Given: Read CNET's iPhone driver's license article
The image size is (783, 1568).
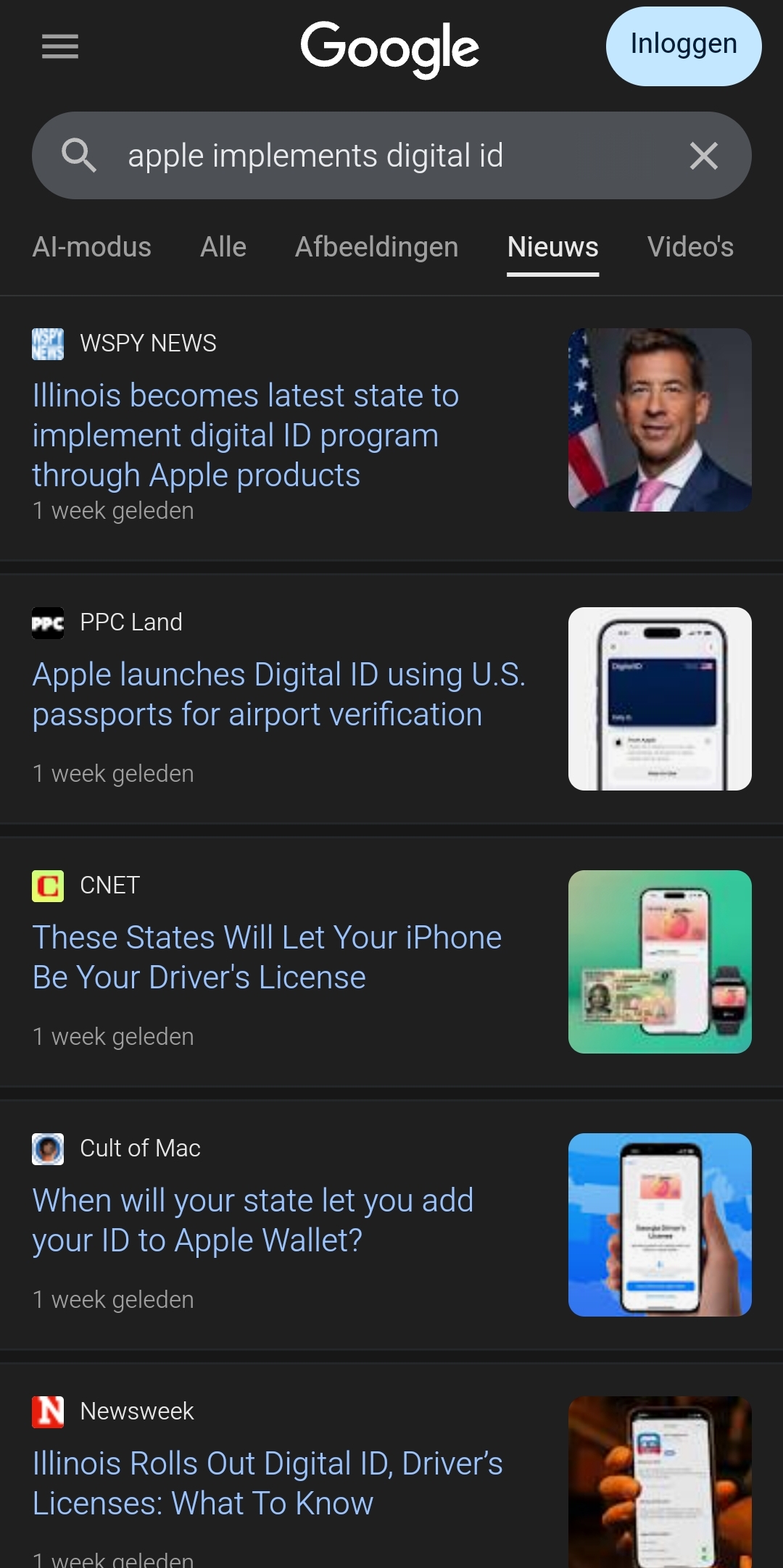Looking at the screenshot, I should pos(267,957).
